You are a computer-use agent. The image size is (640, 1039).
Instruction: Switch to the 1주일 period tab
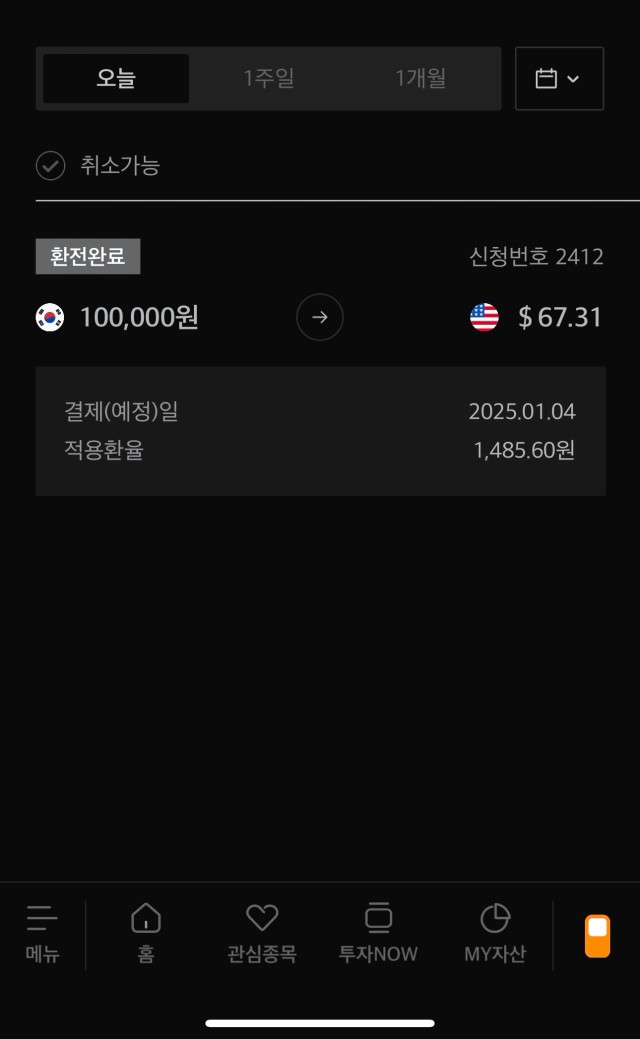point(268,78)
